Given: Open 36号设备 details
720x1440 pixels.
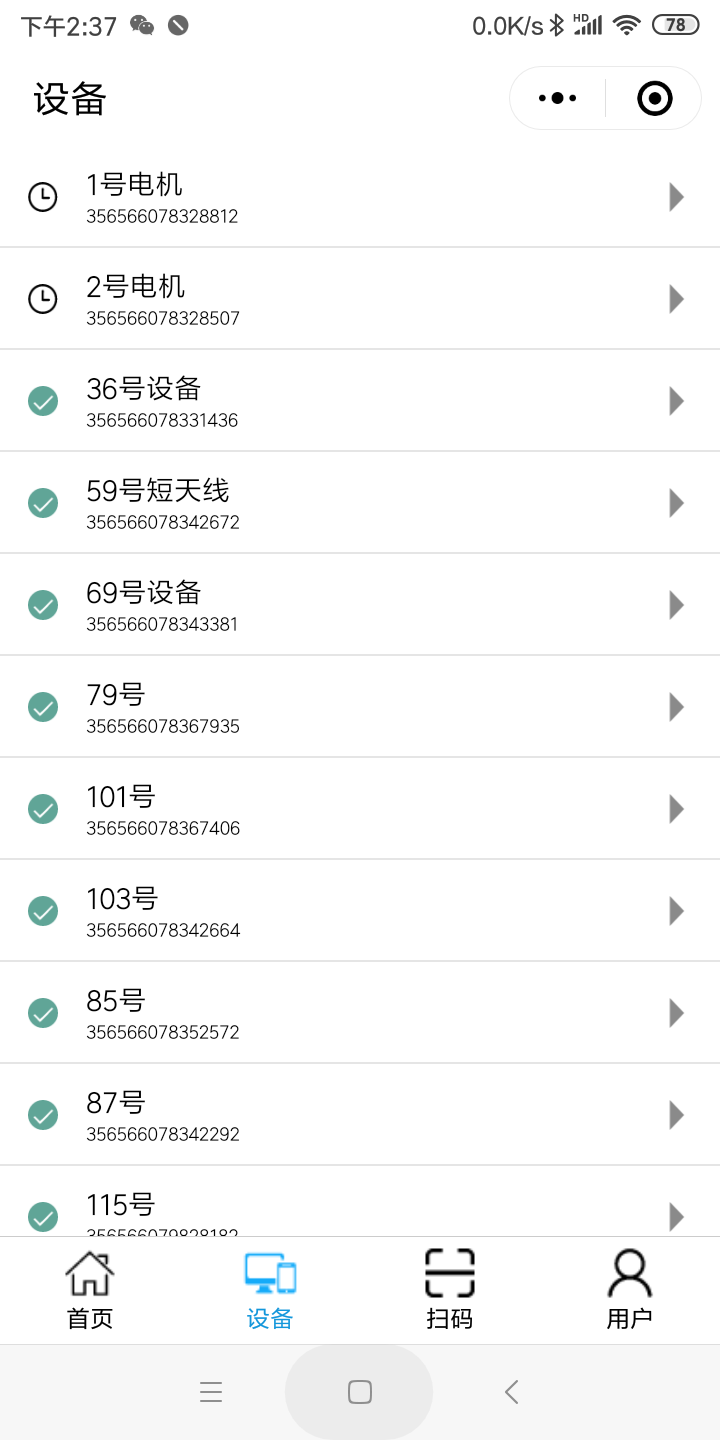Looking at the screenshot, I should point(360,401).
